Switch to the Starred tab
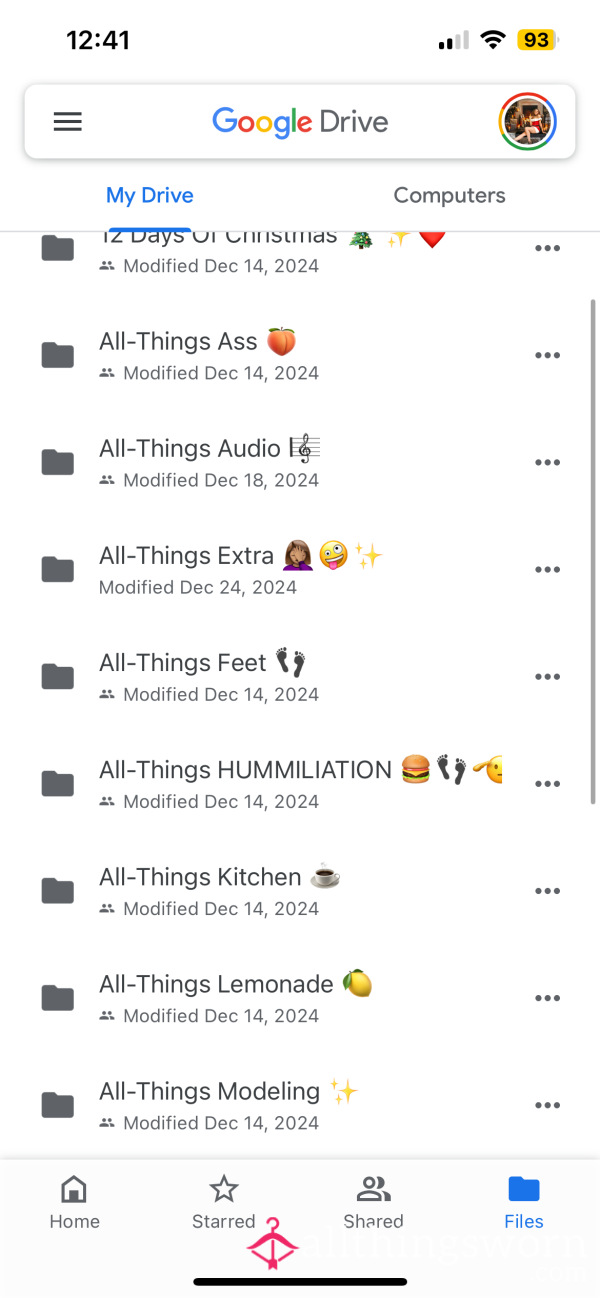 224,1203
